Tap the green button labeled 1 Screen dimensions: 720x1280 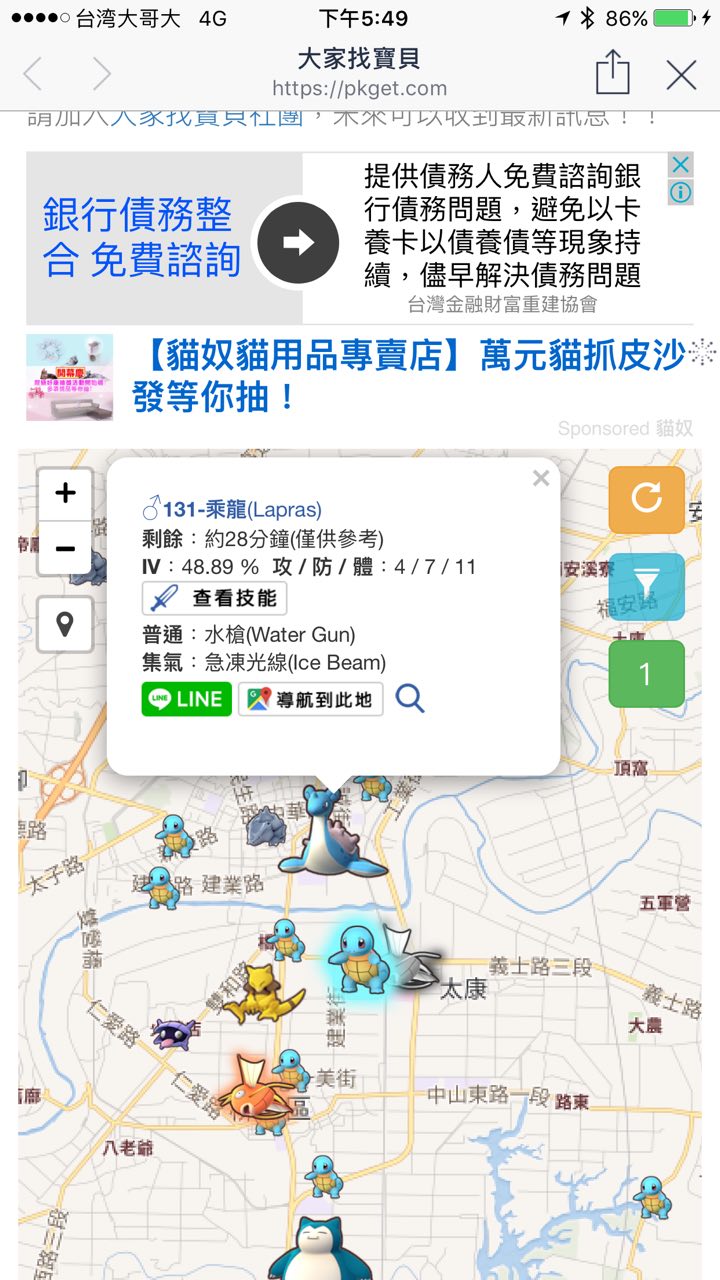646,674
